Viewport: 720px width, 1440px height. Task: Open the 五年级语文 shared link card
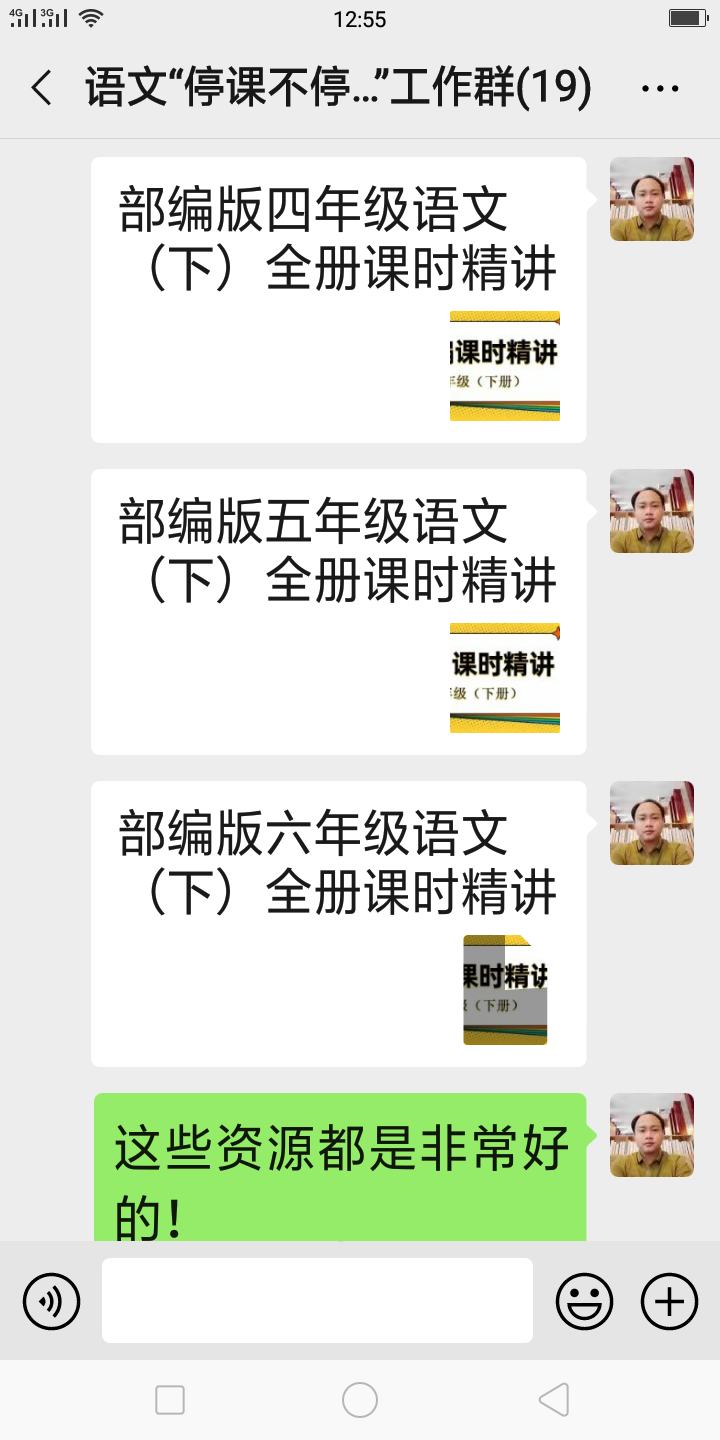(338, 612)
